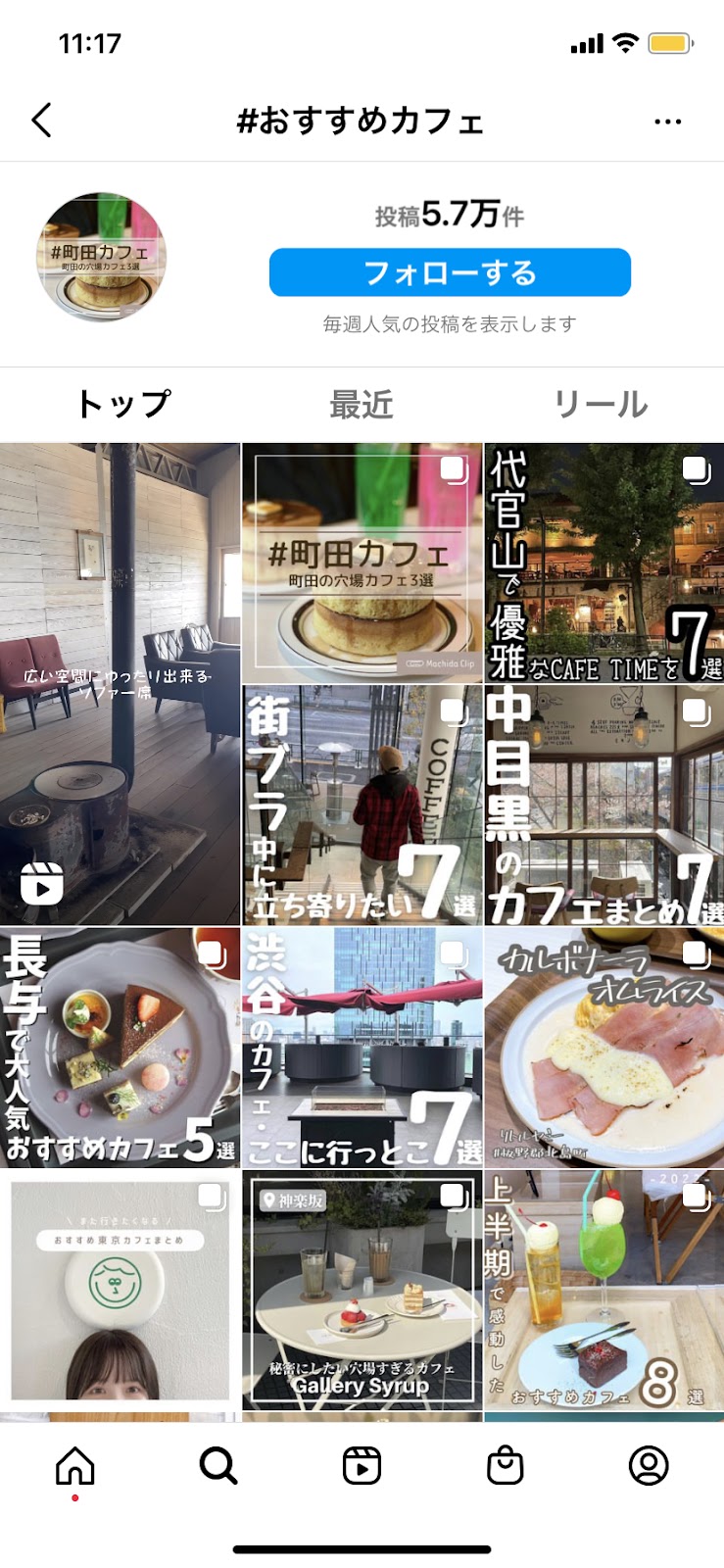Image resolution: width=724 pixels, height=1568 pixels.
Task: Open the #町田カフェ post
Action: pos(362,562)
